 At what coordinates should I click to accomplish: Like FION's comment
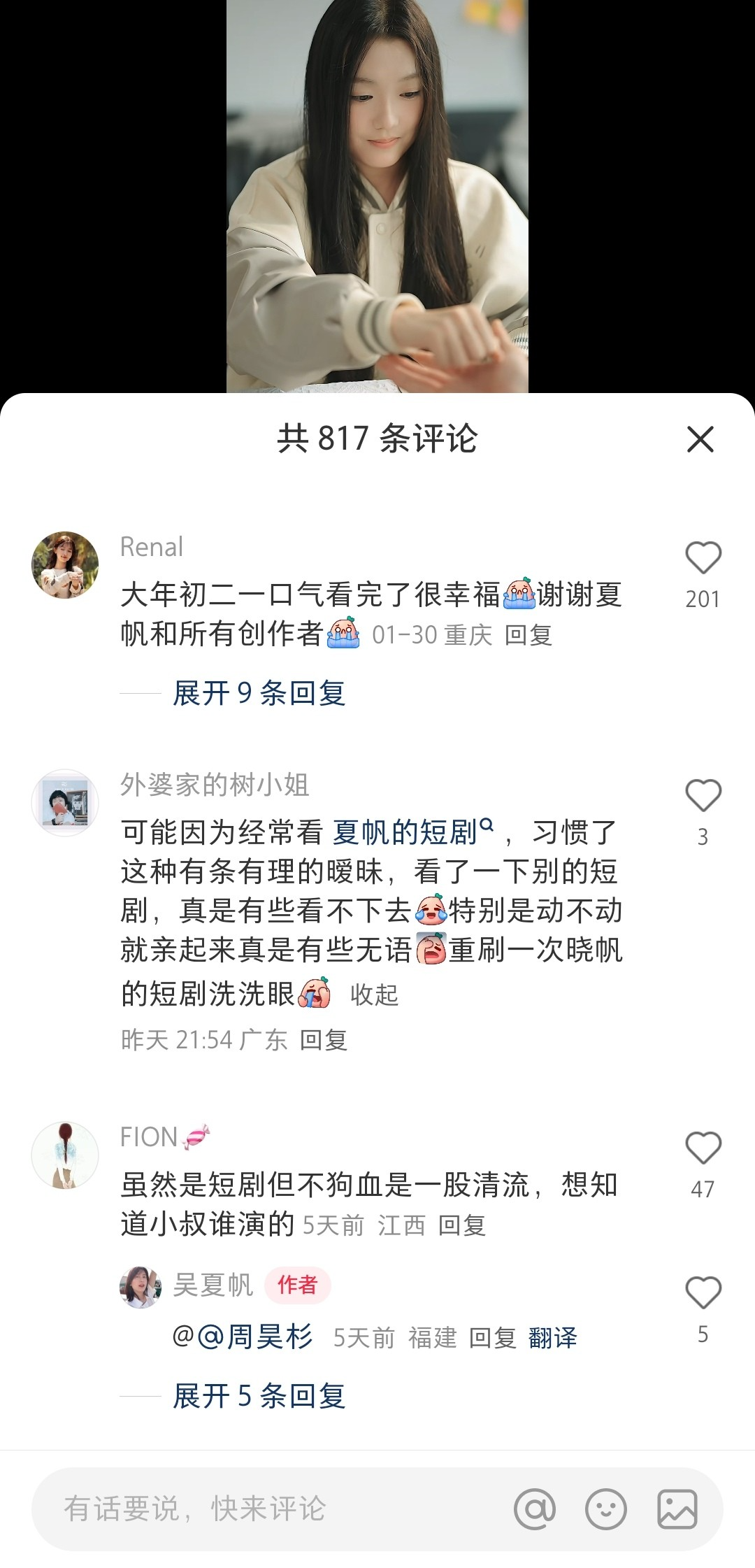(703, 1148)
